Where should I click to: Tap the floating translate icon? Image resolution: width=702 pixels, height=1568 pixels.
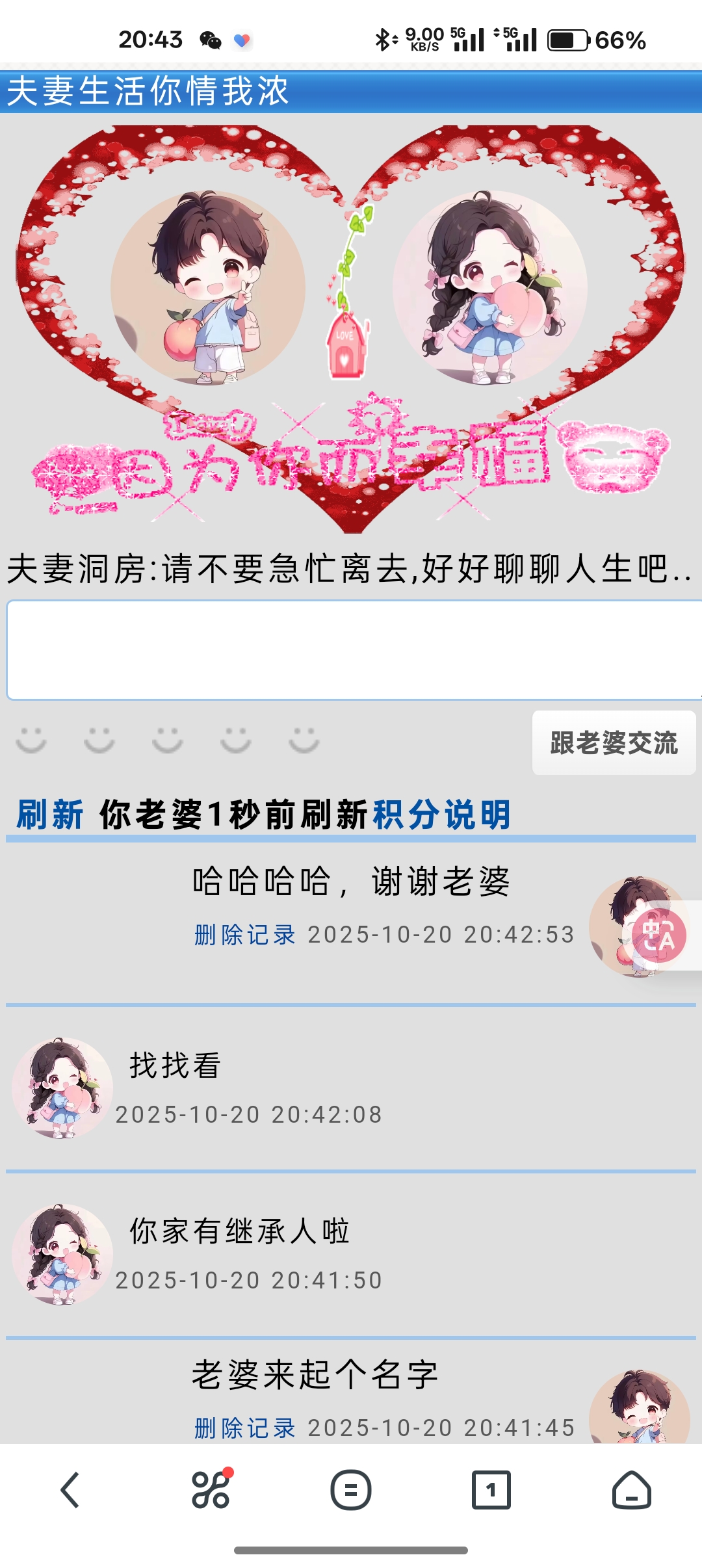click(659, 936)
